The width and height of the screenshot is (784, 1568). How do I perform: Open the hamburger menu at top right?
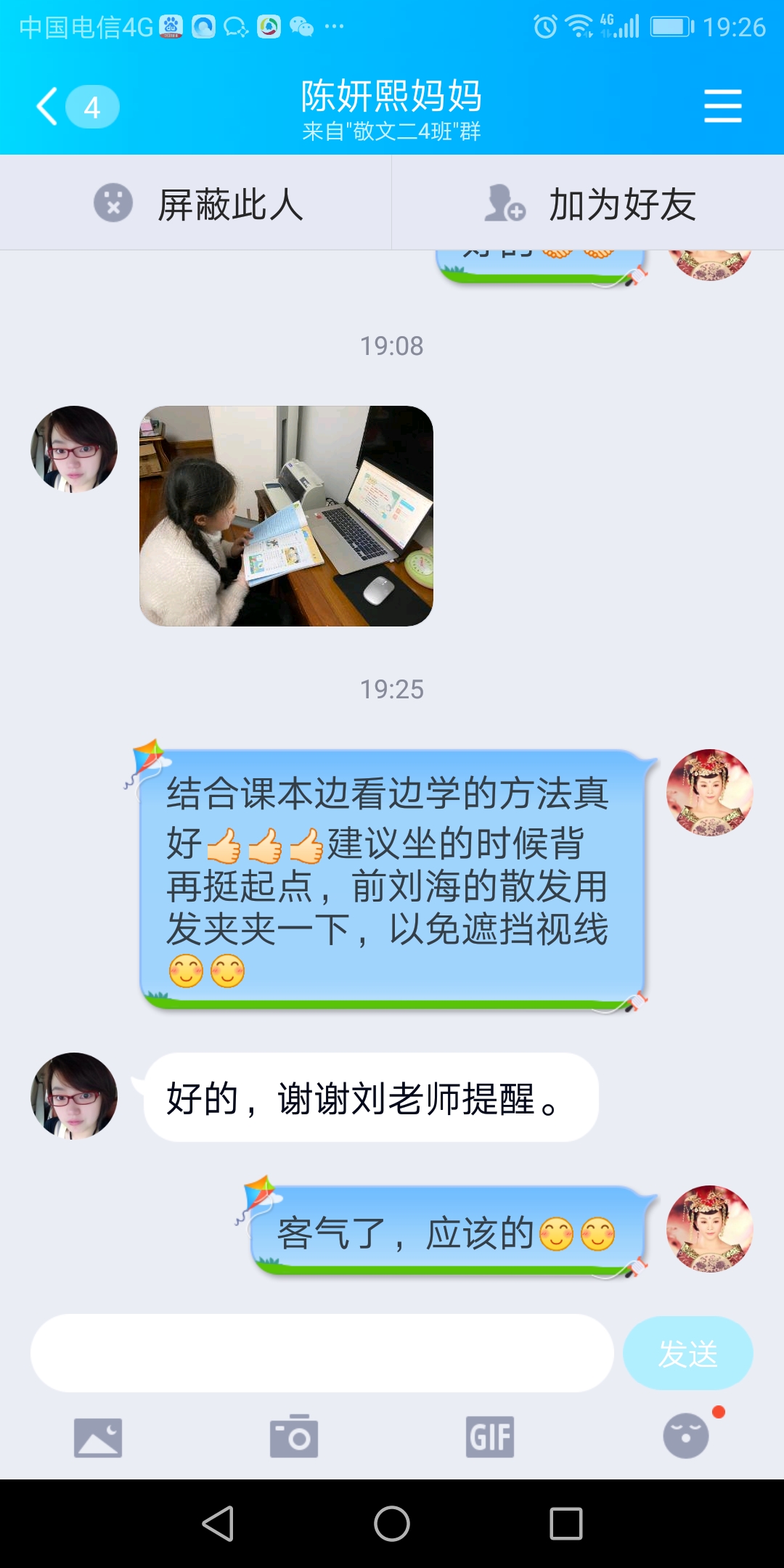722,107
